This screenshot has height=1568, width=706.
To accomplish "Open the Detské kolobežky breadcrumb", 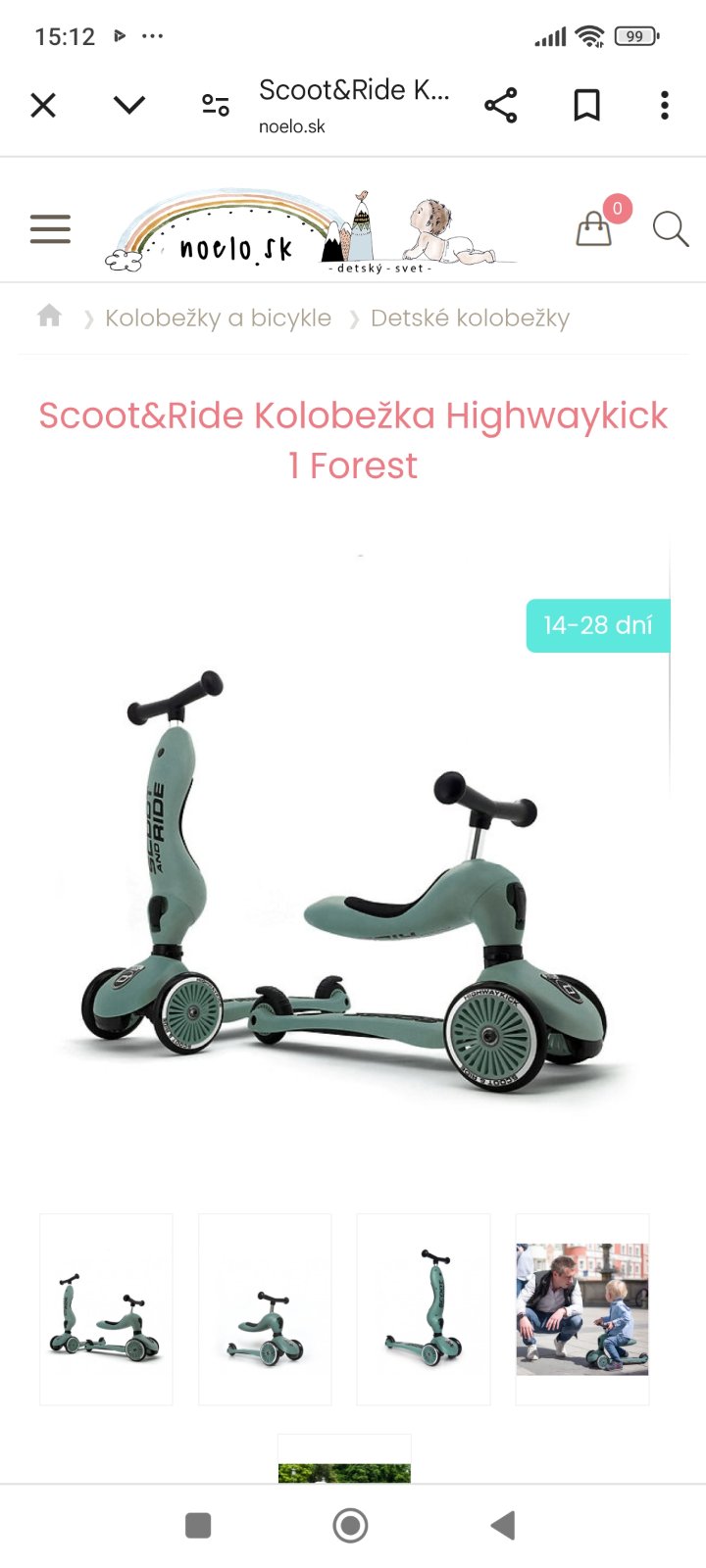I will point(470,318).
